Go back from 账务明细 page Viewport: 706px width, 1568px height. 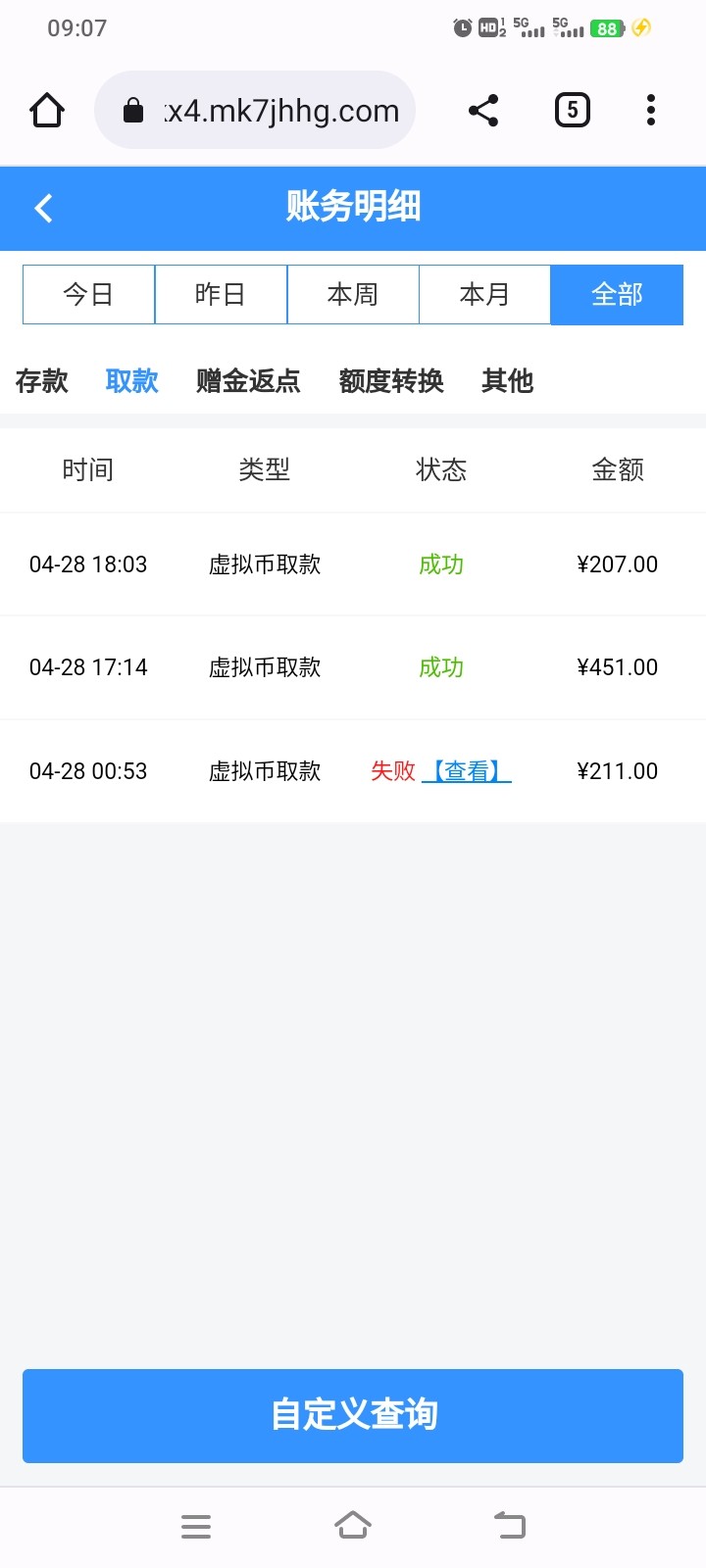[43, 208]
